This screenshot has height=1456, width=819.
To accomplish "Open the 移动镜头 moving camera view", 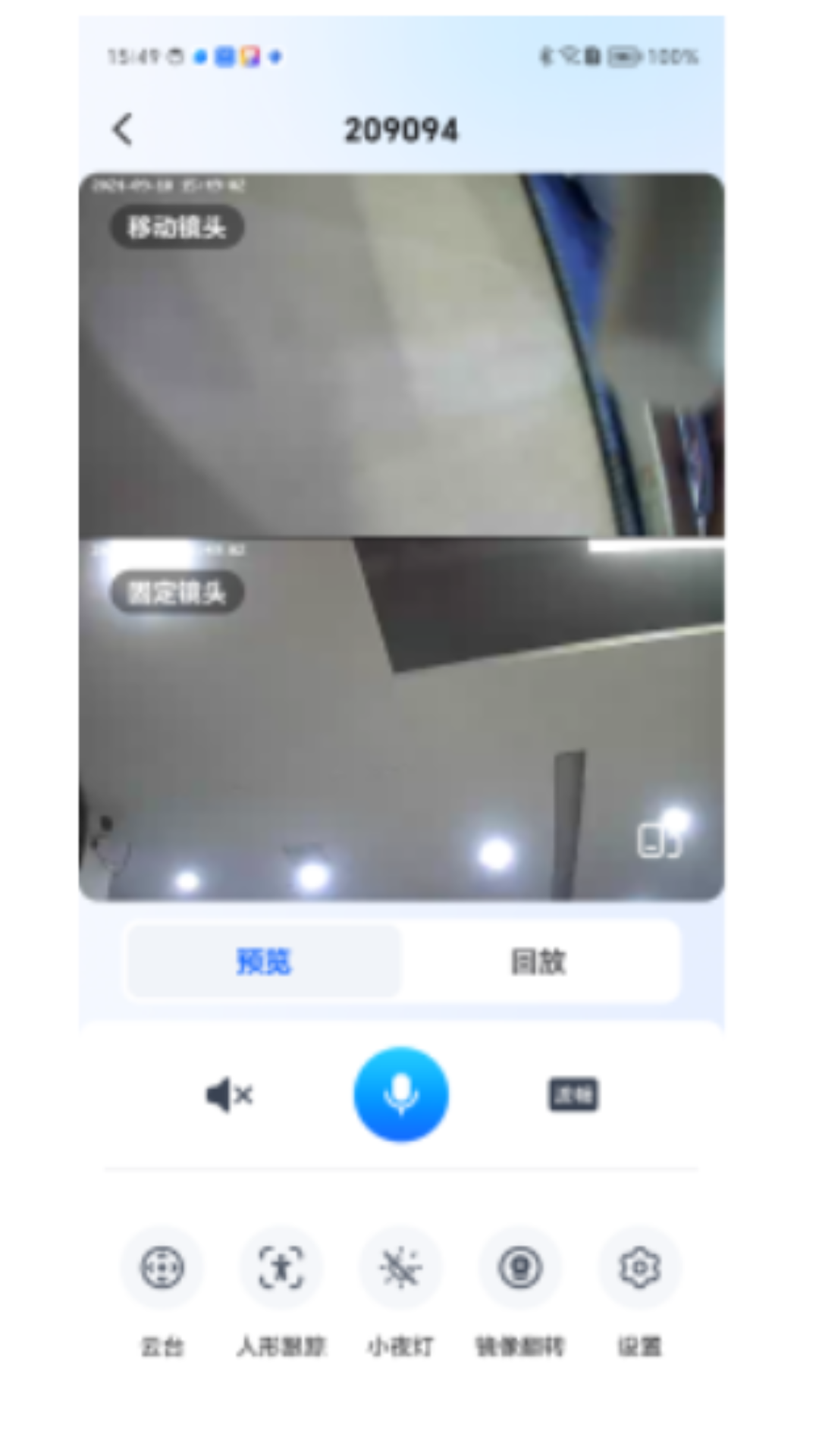I will [x=177, y=227].
